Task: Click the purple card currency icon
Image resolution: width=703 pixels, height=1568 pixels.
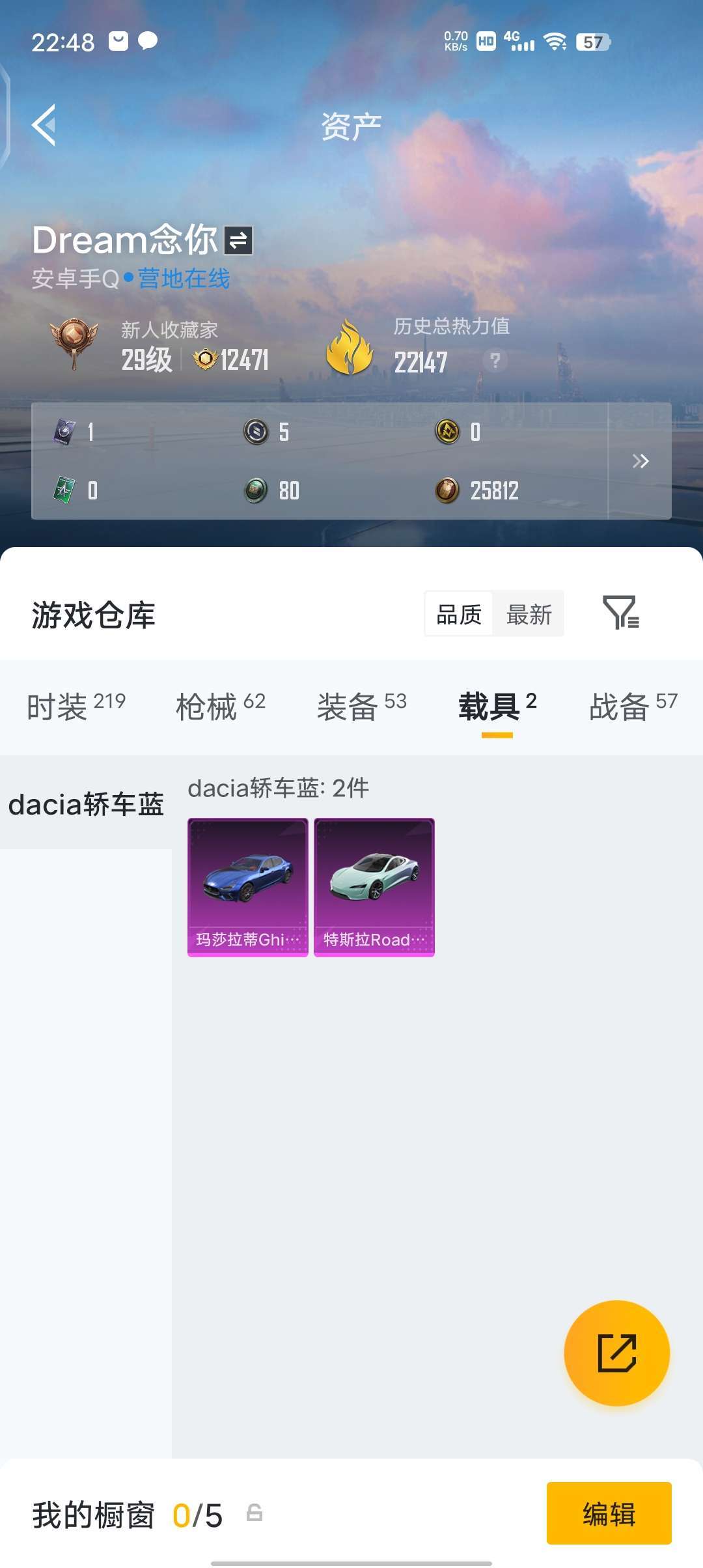Action: 63,432
